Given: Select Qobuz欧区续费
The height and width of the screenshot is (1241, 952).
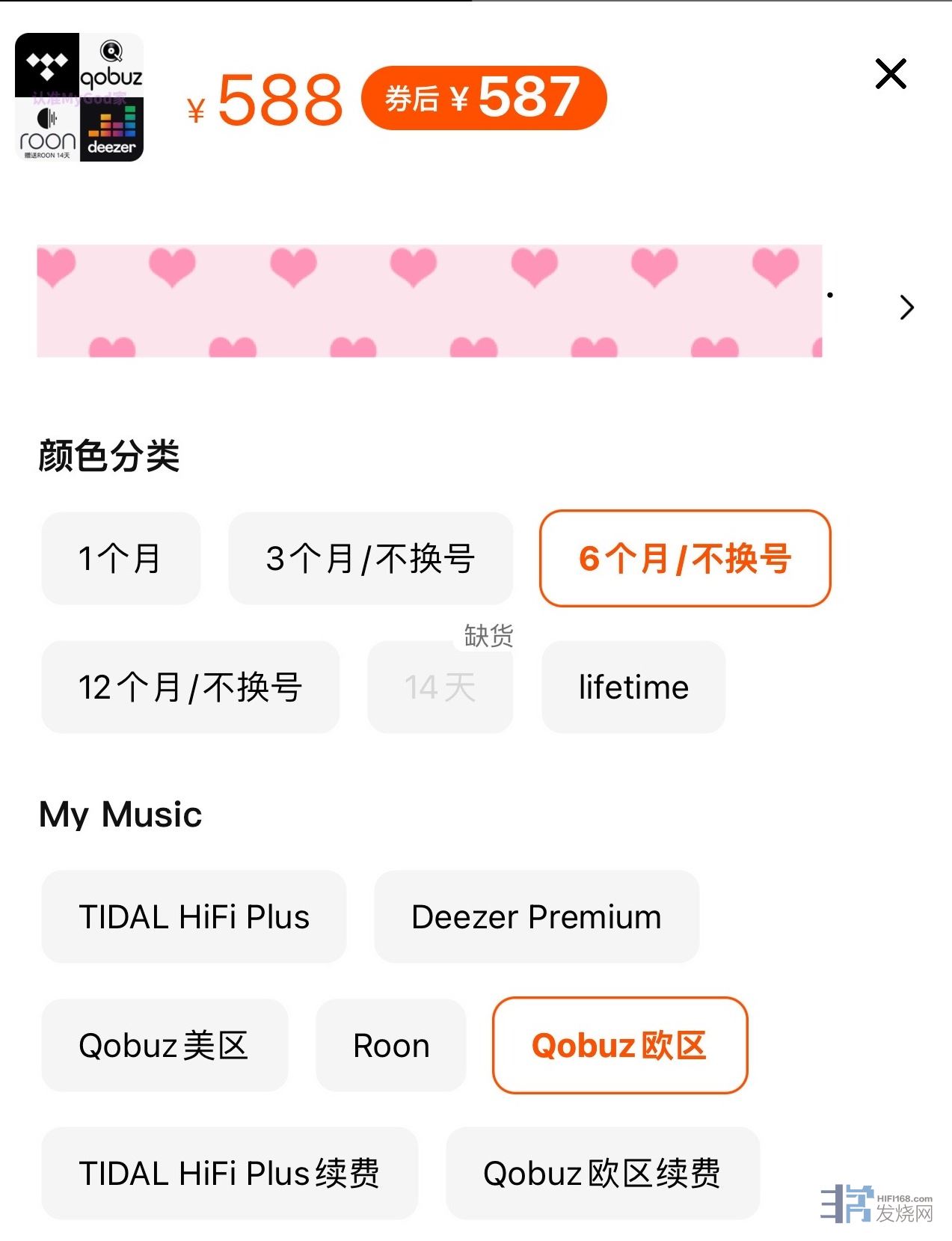Looking at the screenshot, I should 602,1174.
